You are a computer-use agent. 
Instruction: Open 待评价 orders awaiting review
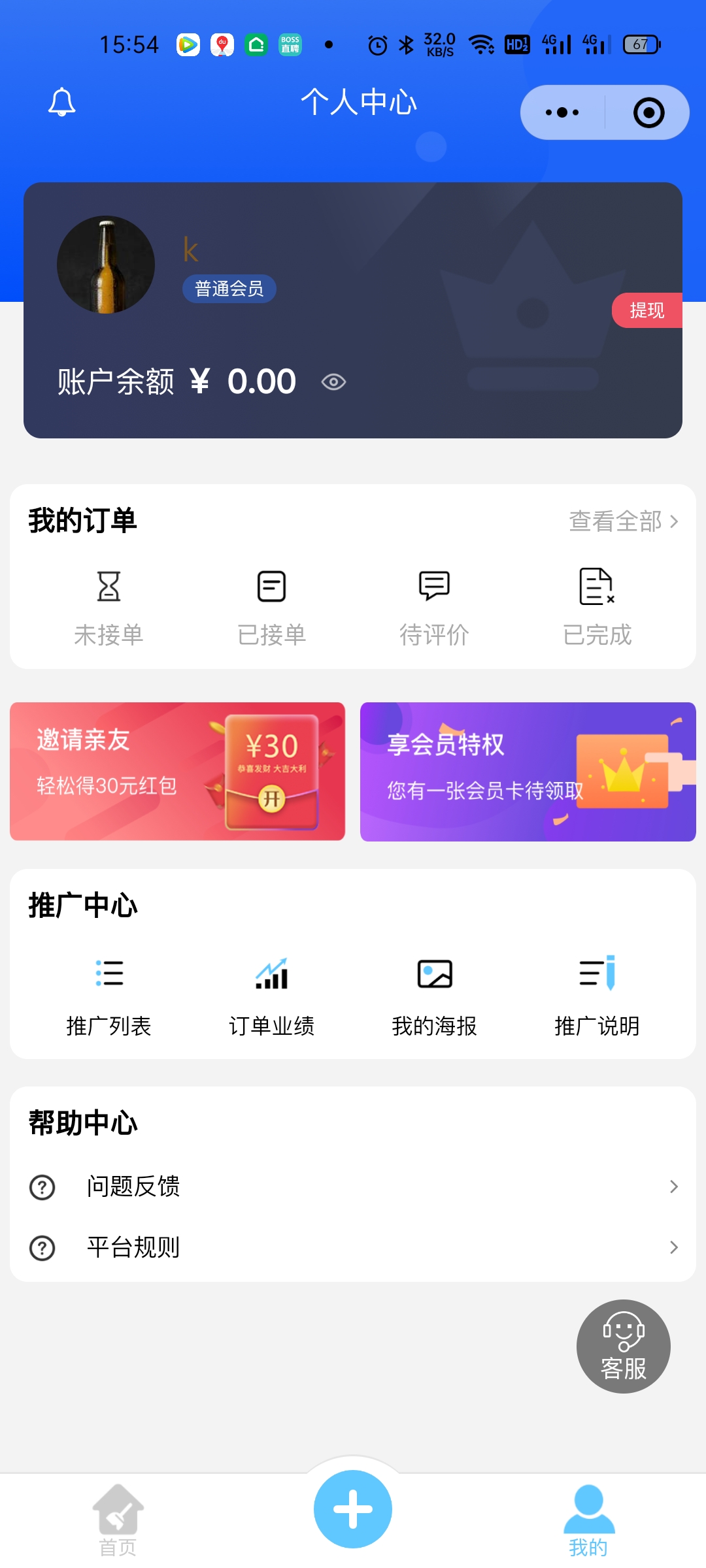pos(434,606)
